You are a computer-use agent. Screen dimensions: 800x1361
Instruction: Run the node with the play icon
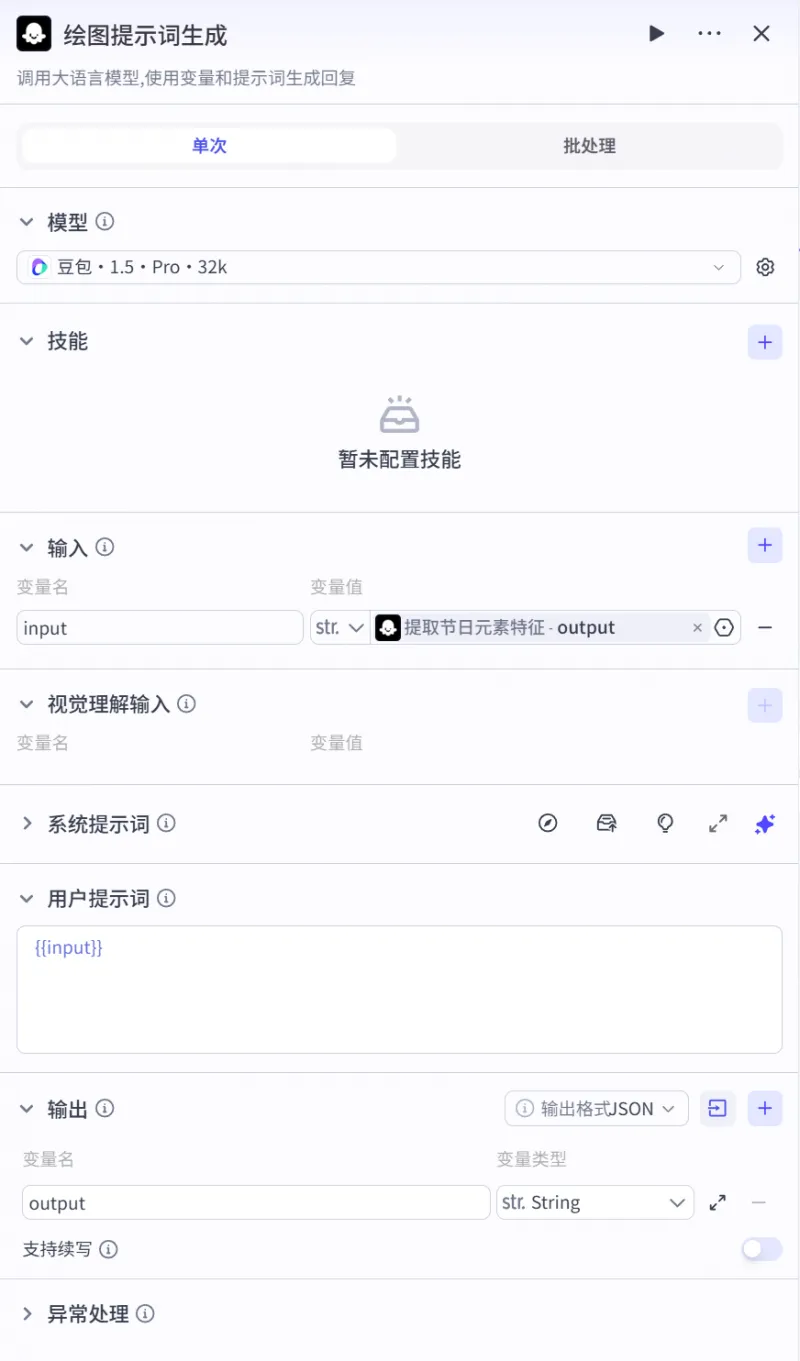(656, 34)
